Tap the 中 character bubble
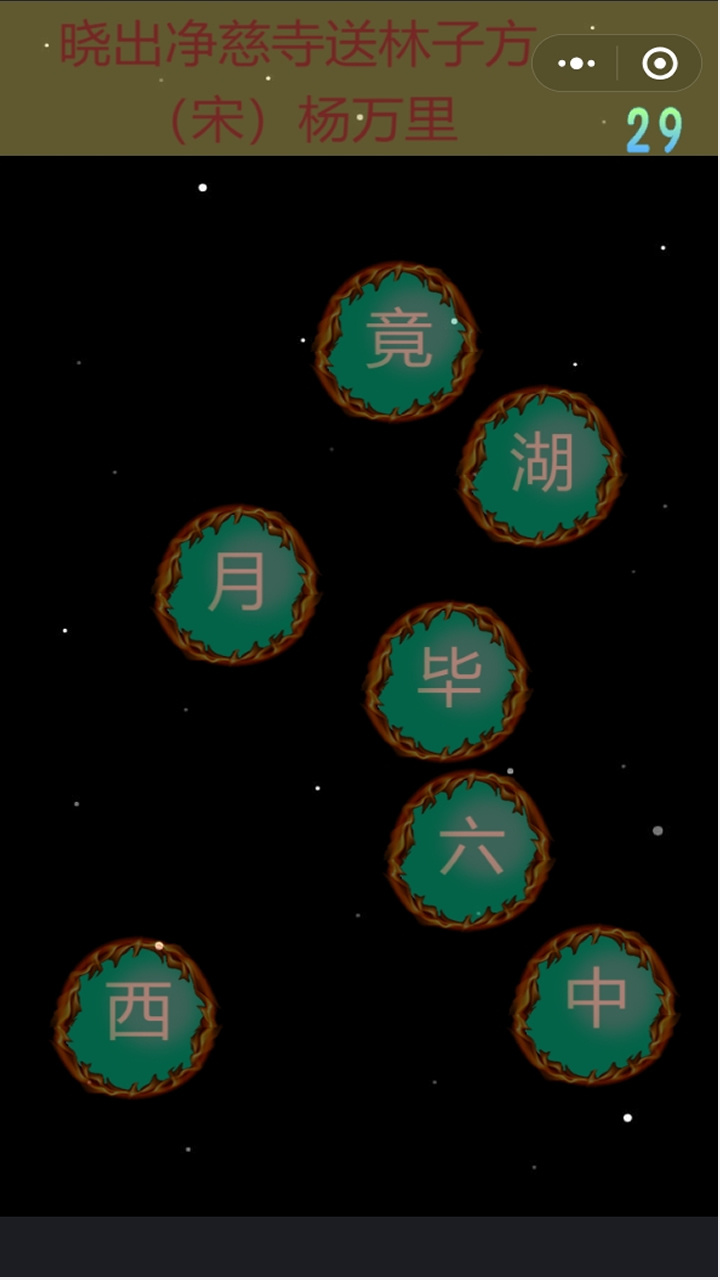This screenshot has height=1280, width=720. [596, 1004]
